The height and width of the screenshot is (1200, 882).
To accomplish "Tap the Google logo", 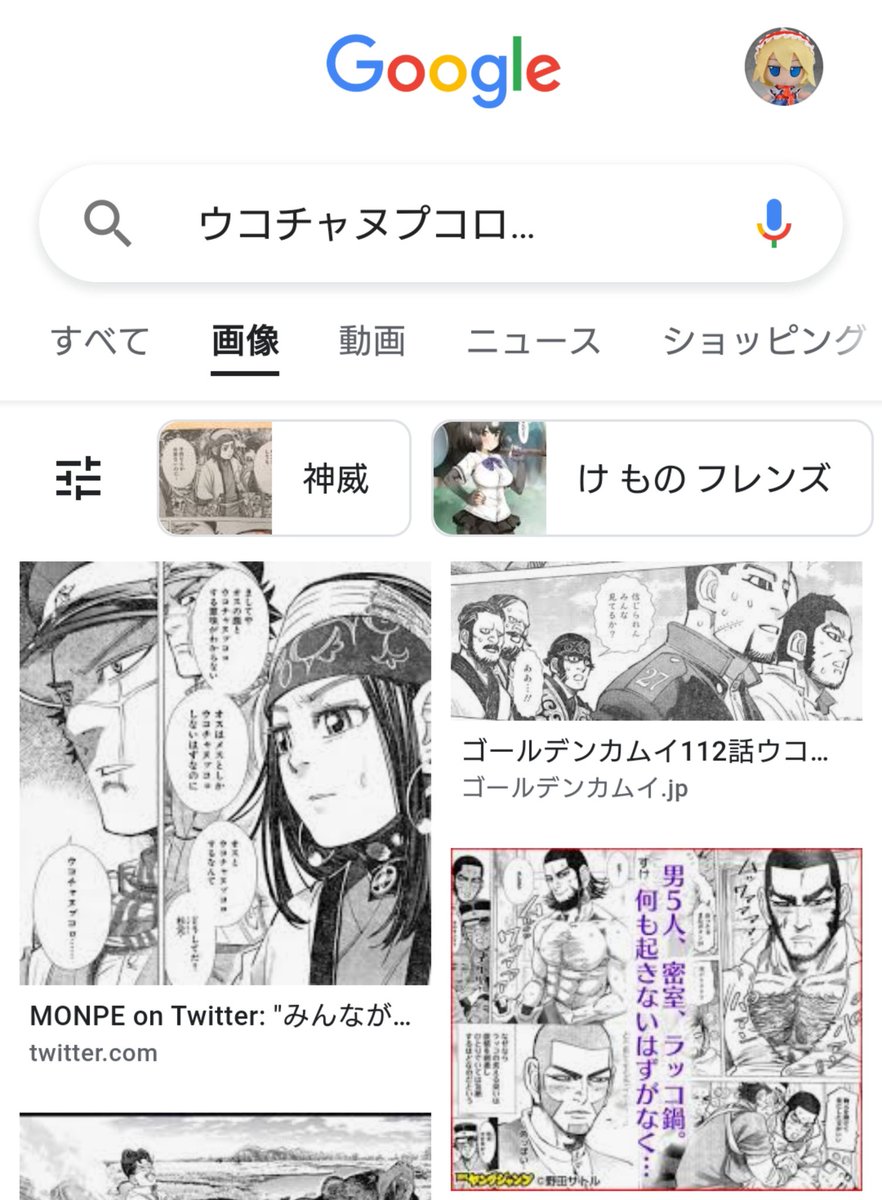I will (x=442, y=68).
